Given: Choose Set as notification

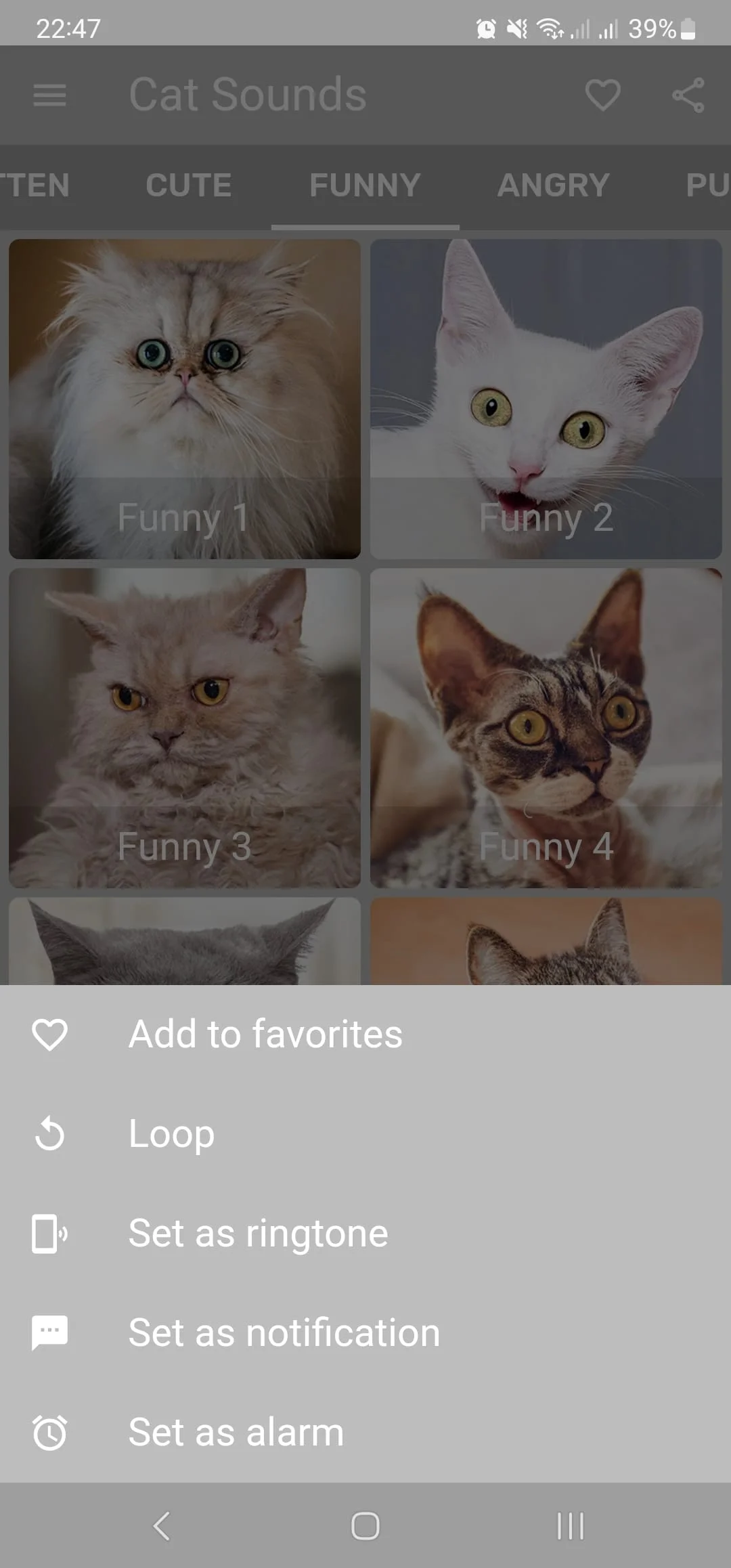Looking at the screenshot, I should click(x=284, y=1332).
